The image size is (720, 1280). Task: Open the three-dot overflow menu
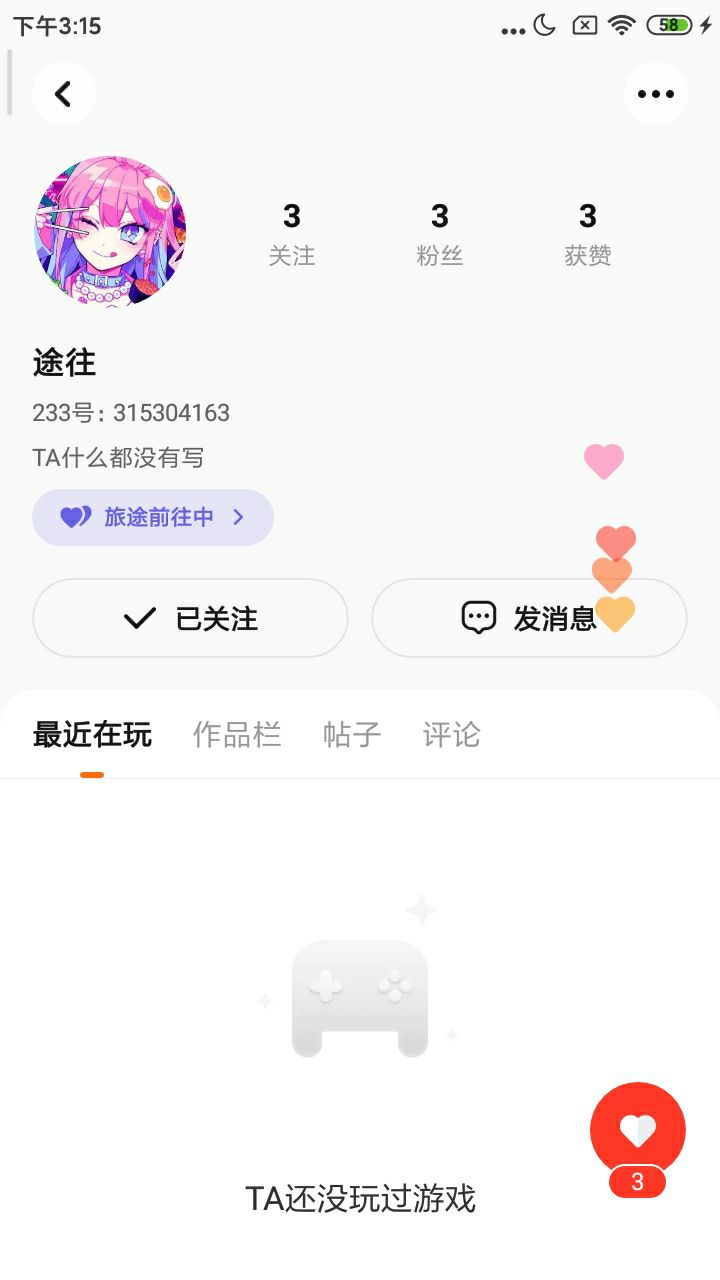pos(655,94)
